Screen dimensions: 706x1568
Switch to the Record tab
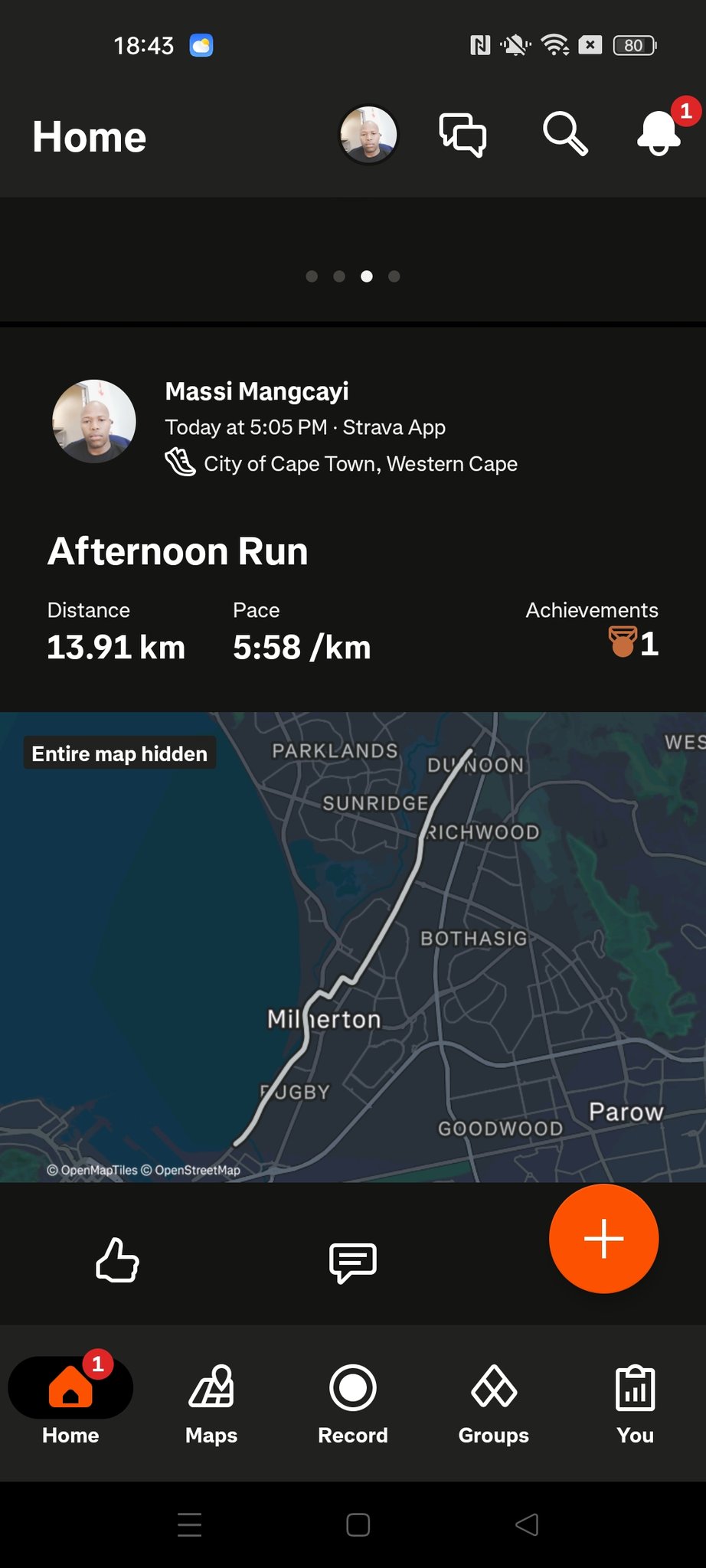[x=352, y=1404]
